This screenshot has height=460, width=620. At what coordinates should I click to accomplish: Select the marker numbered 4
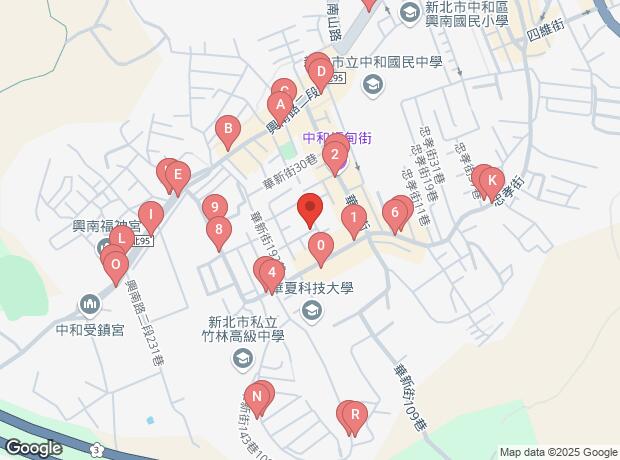(x=272, y=272)
